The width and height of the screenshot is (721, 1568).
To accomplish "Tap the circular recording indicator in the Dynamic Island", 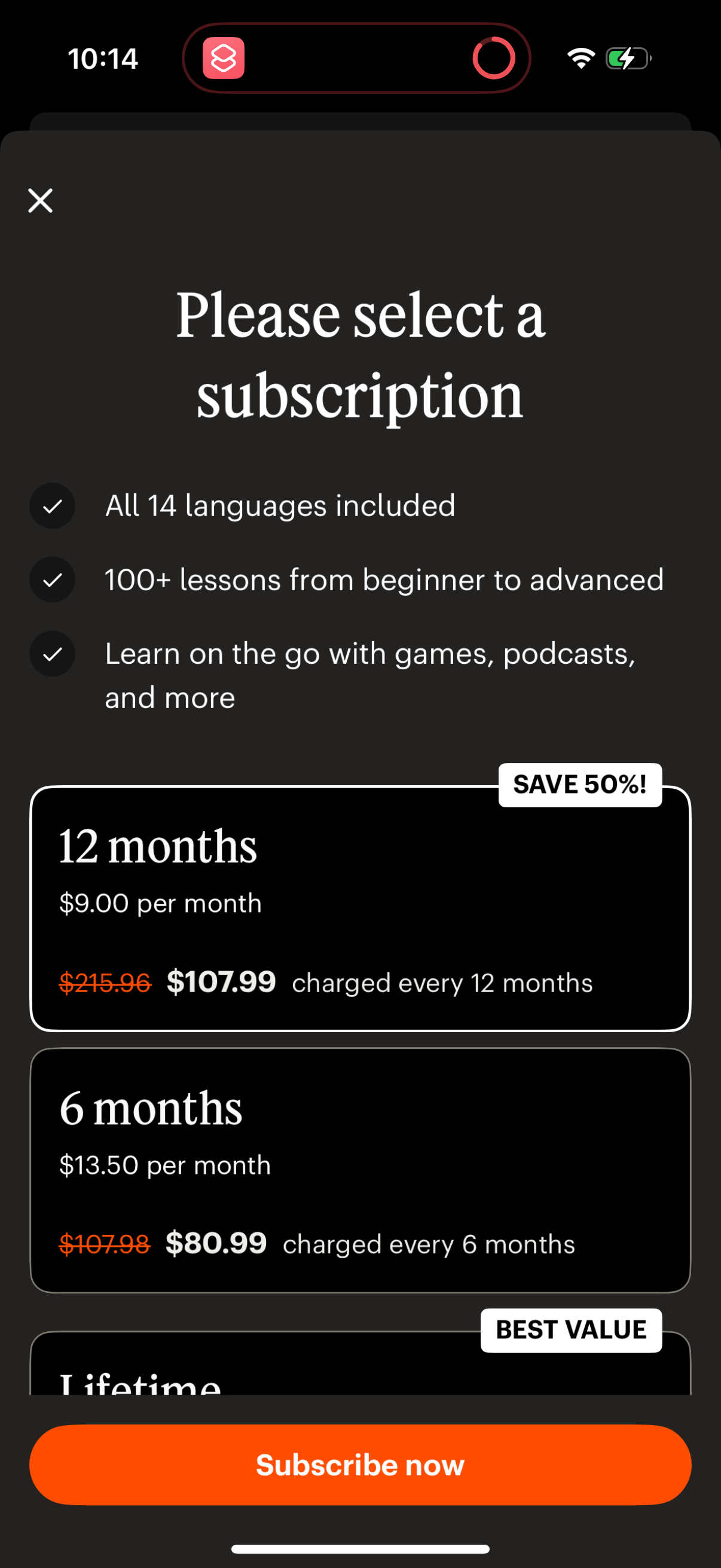I will (x=494, y=58).
